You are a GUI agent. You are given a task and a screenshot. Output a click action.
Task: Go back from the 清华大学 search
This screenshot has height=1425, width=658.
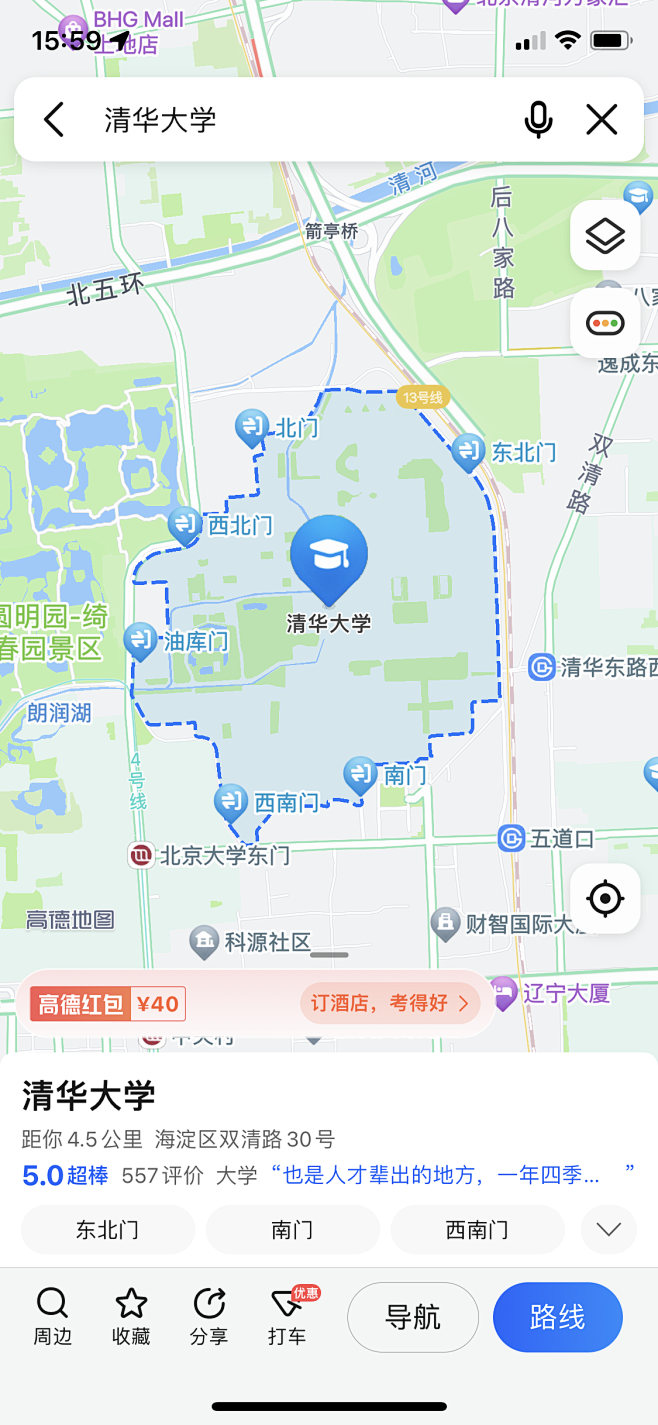click(54, 120)
